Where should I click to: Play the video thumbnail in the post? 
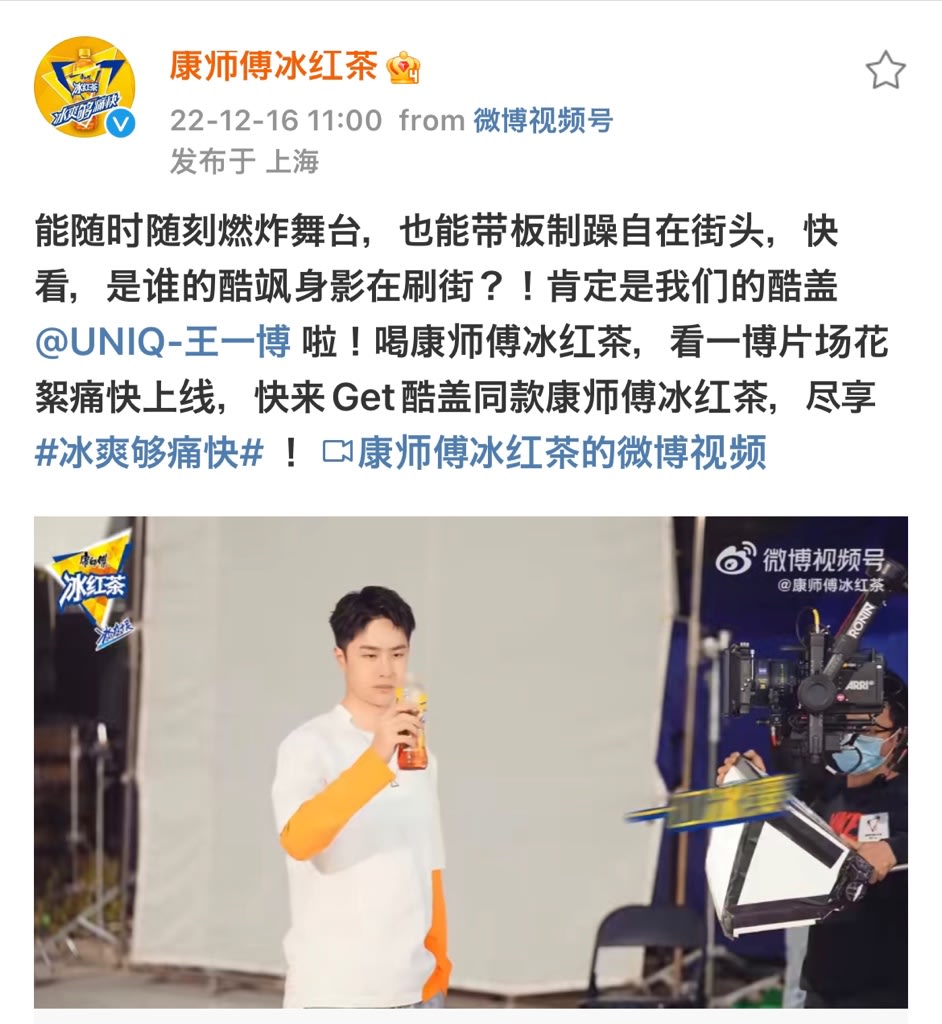(x=471, y=762)
